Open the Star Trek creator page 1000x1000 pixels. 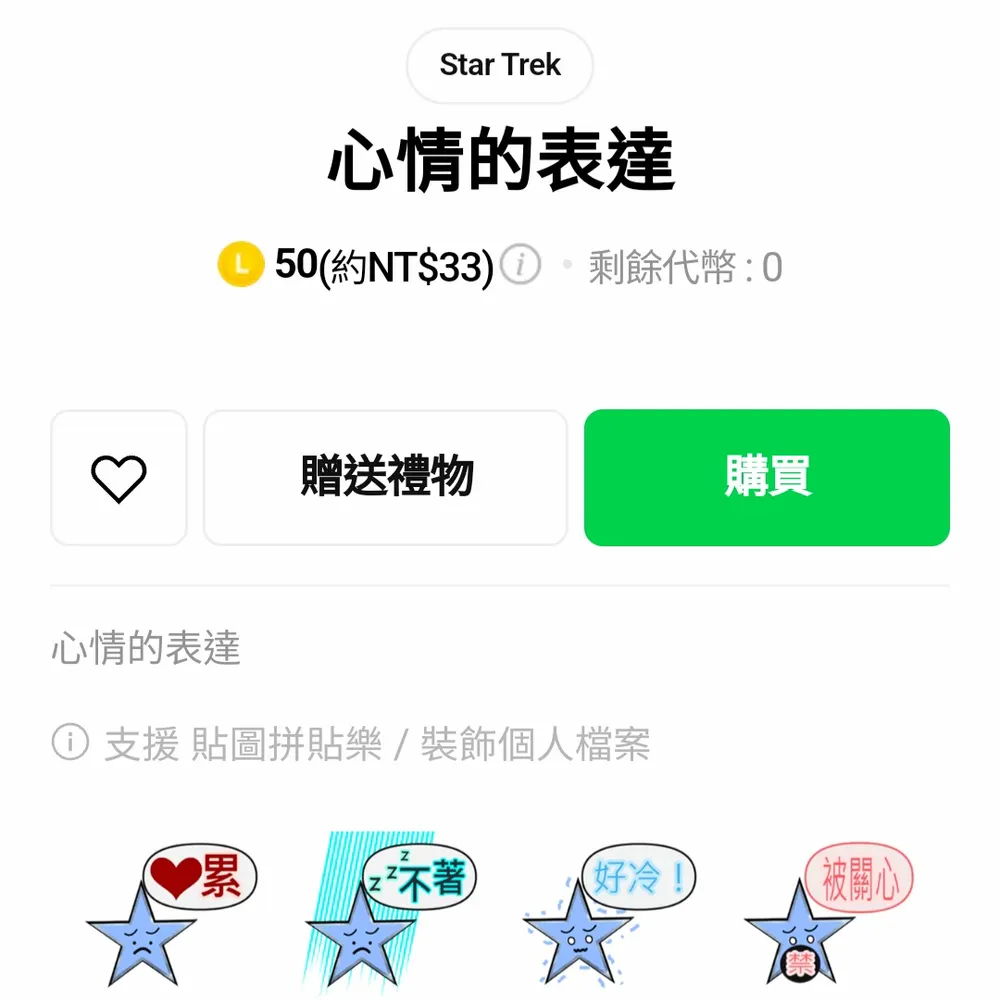pos(500,66)
